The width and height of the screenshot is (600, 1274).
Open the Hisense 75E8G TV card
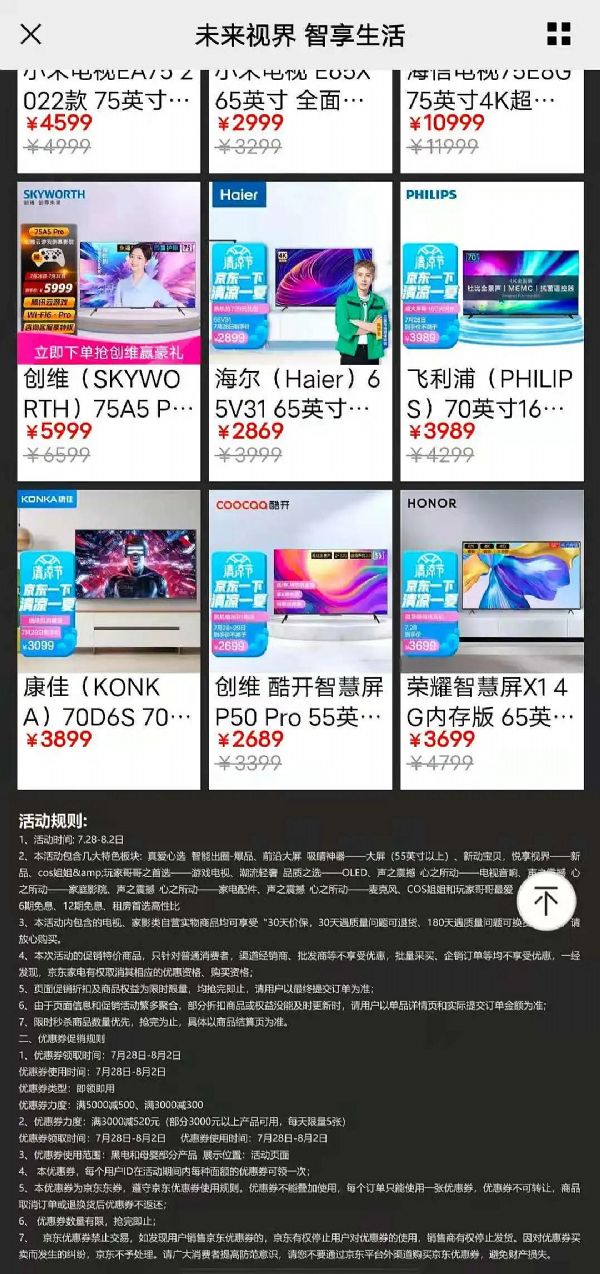[491, 112]
